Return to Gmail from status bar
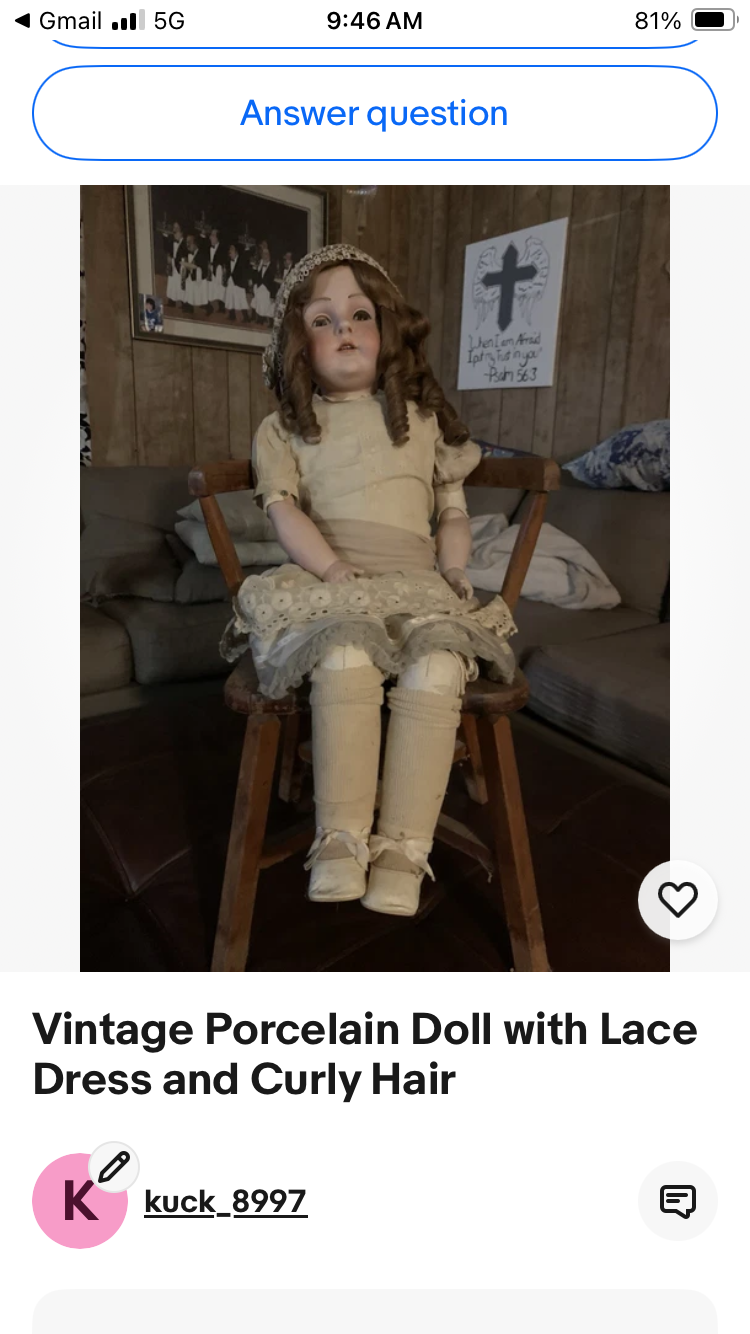The width and height of the screenshot is (750, 1334). (x=58, y=21)
